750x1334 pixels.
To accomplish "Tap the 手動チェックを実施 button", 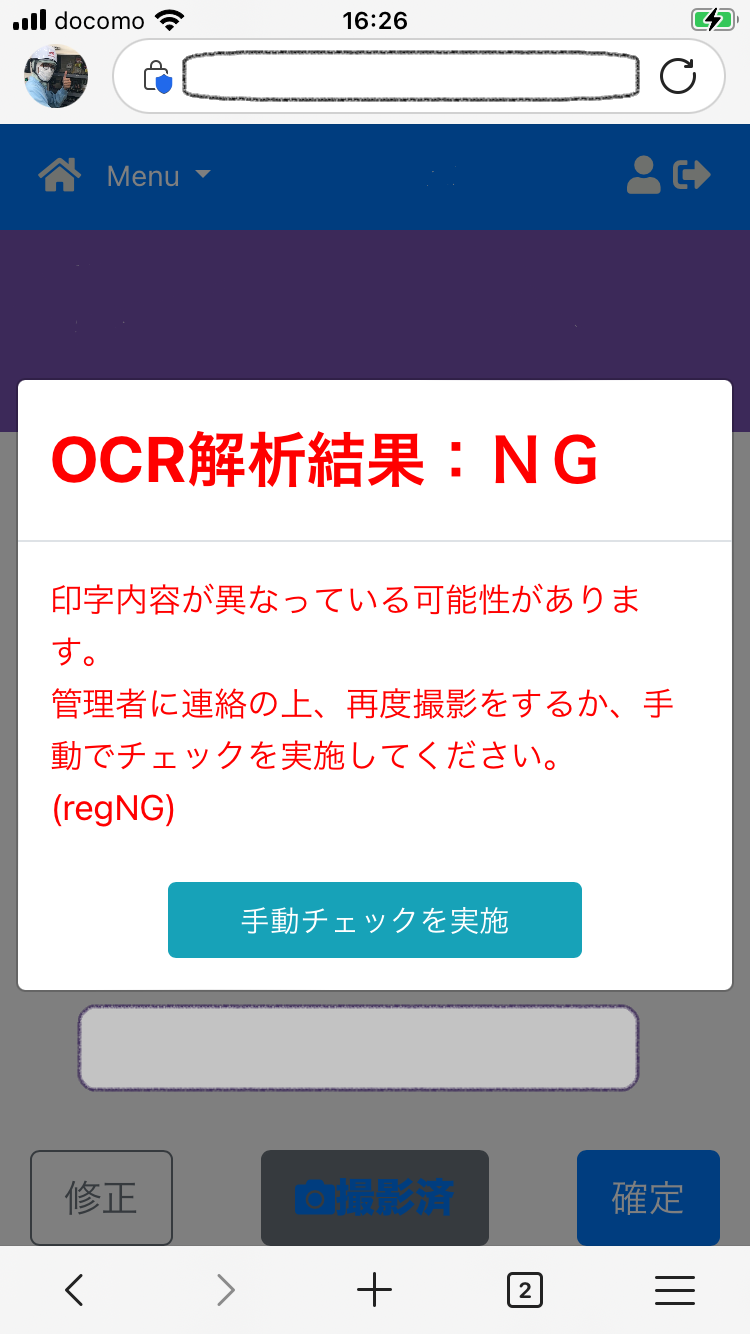I will coord(374,920).
